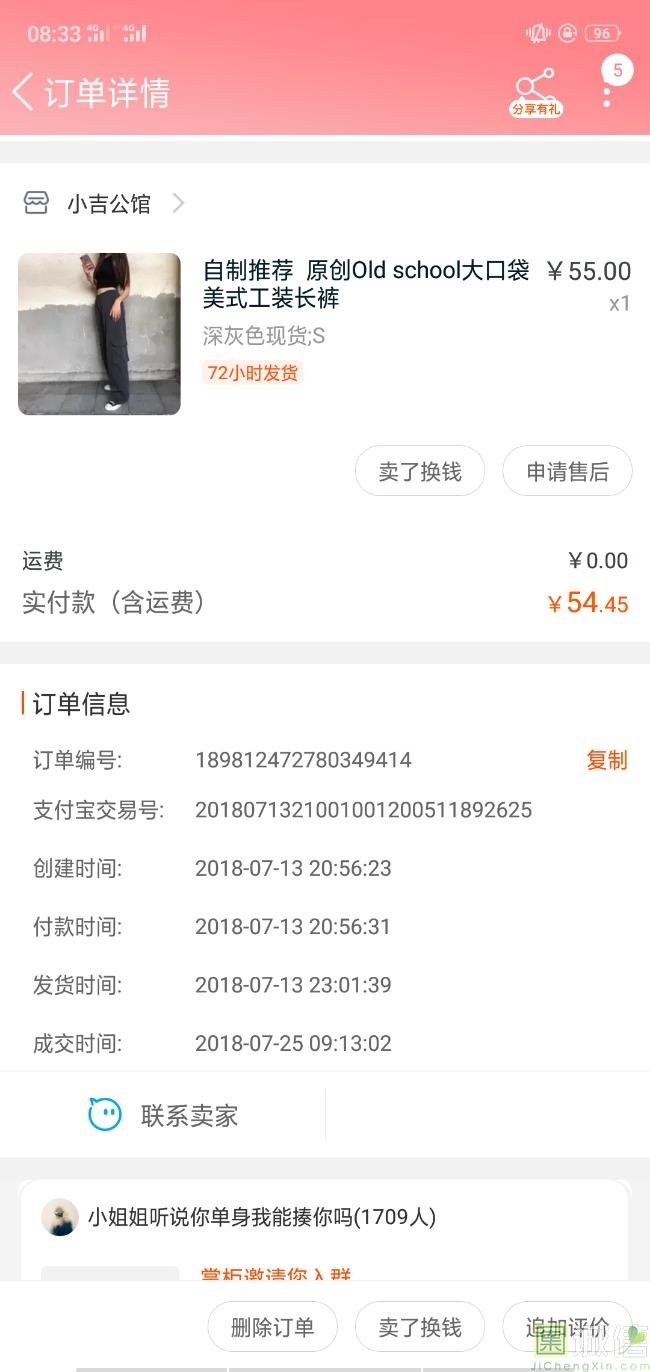Tap the share-for-reward icon
The width and height of the screenshot is (650, 1372).
point(536,92)
